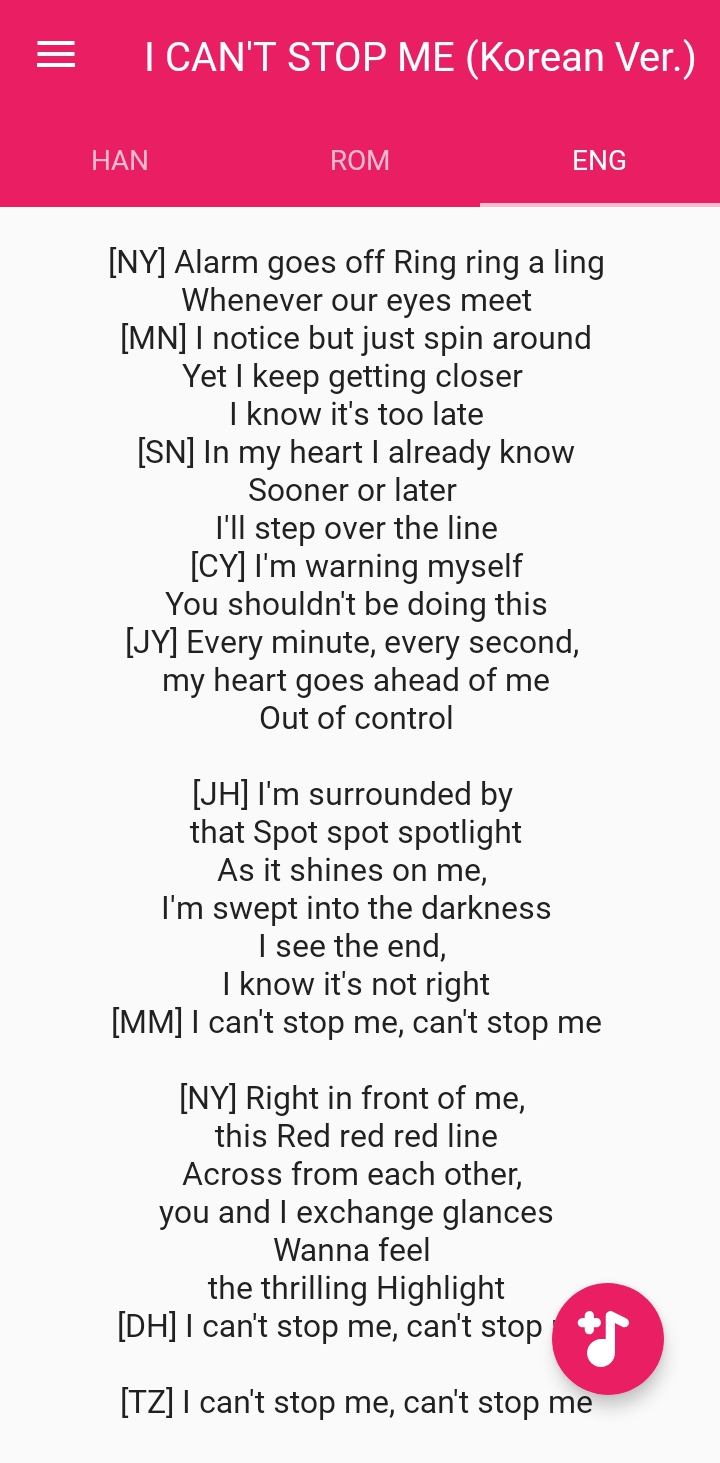
Task: Switch to the HAN lyrics tab
Action: (x=120, y=161)
